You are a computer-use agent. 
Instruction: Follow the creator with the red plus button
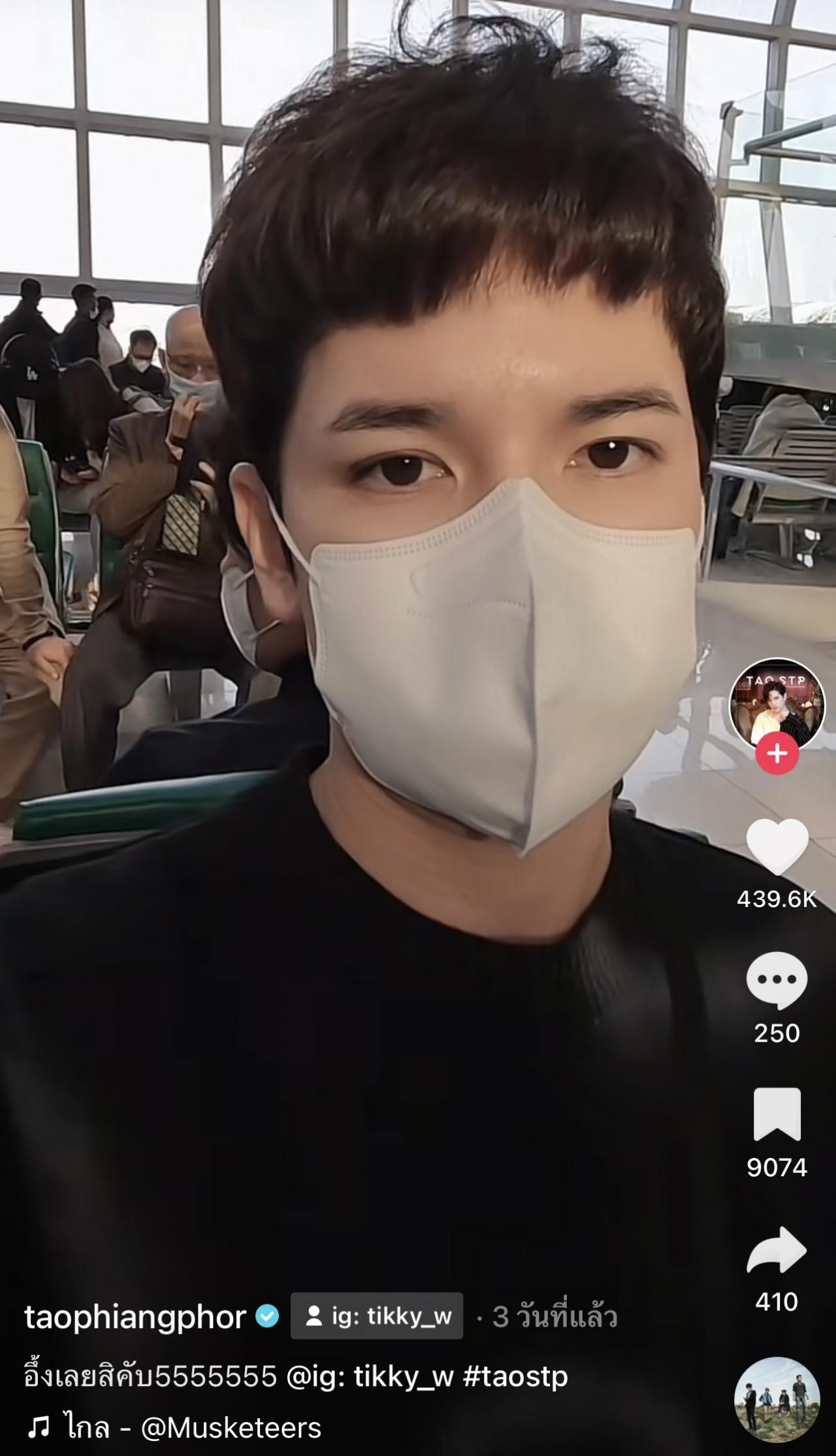pyautogui.click(x=777, y=753)
